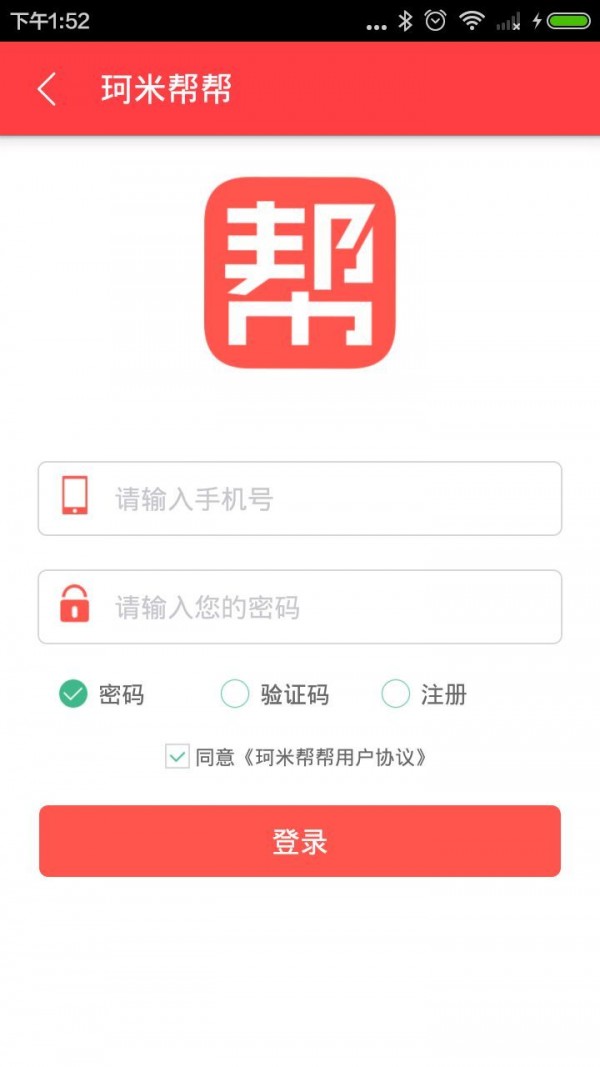The image size is (600, 1067).
Task: Focus the phone number input field
Action: pos(320,499)
